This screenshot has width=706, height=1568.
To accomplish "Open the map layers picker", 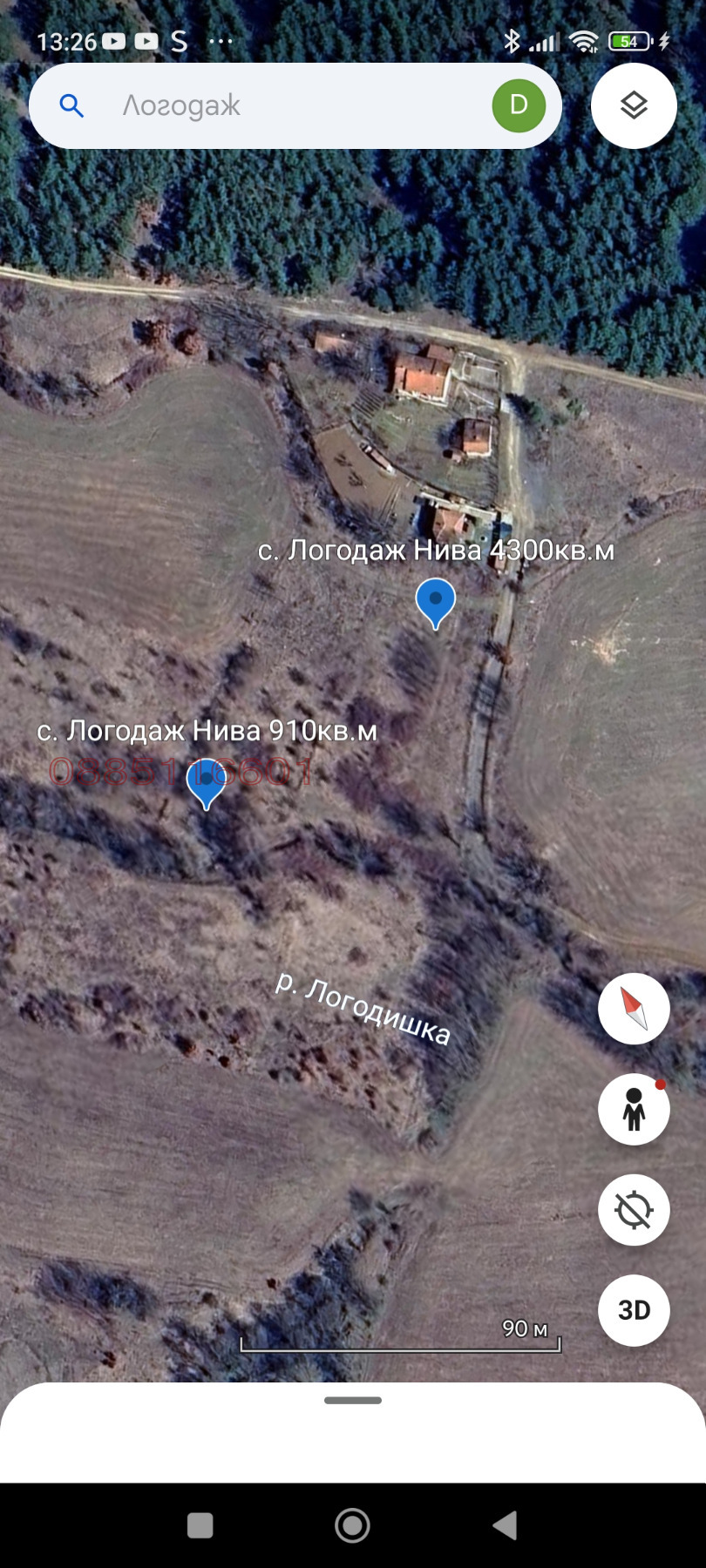I will point(634,105).
